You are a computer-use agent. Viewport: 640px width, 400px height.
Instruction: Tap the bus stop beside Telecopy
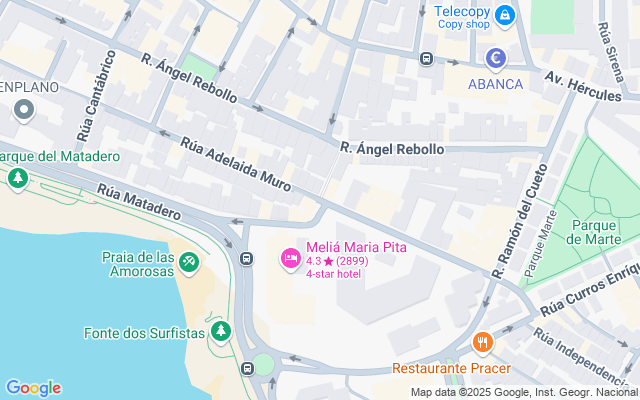click(427, 58)
